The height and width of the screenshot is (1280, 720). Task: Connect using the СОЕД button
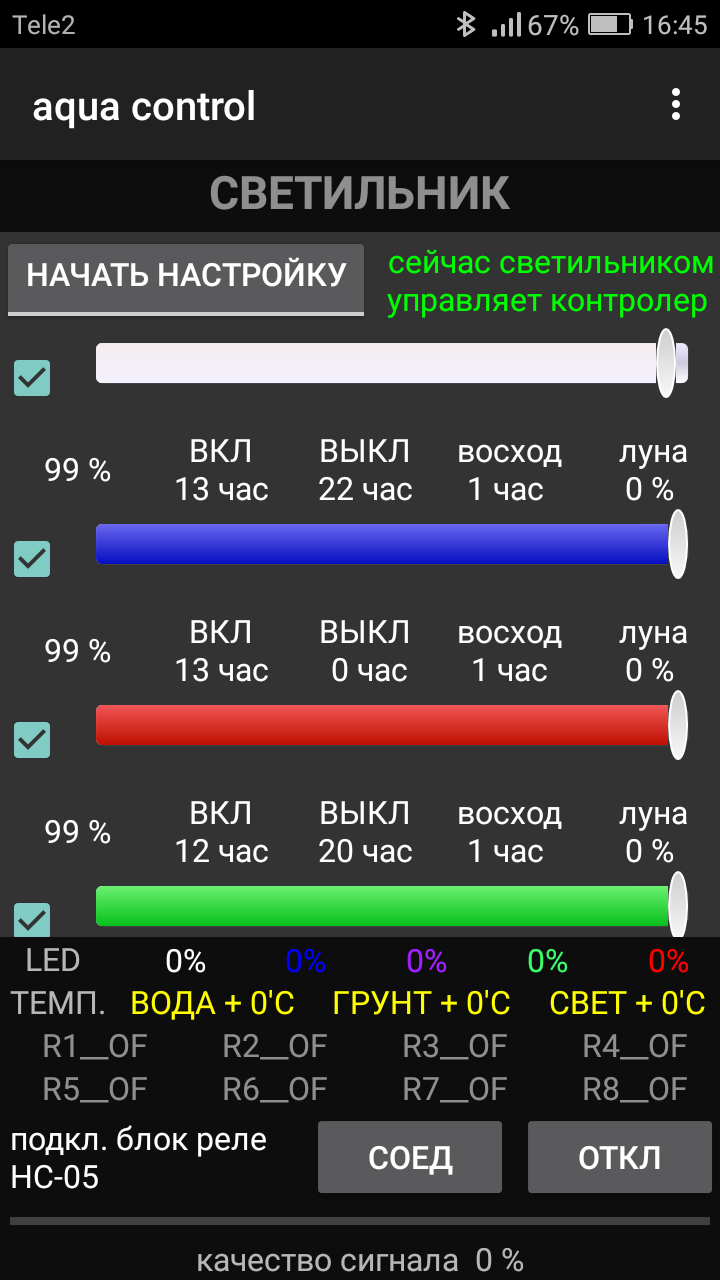(410, 1157)
